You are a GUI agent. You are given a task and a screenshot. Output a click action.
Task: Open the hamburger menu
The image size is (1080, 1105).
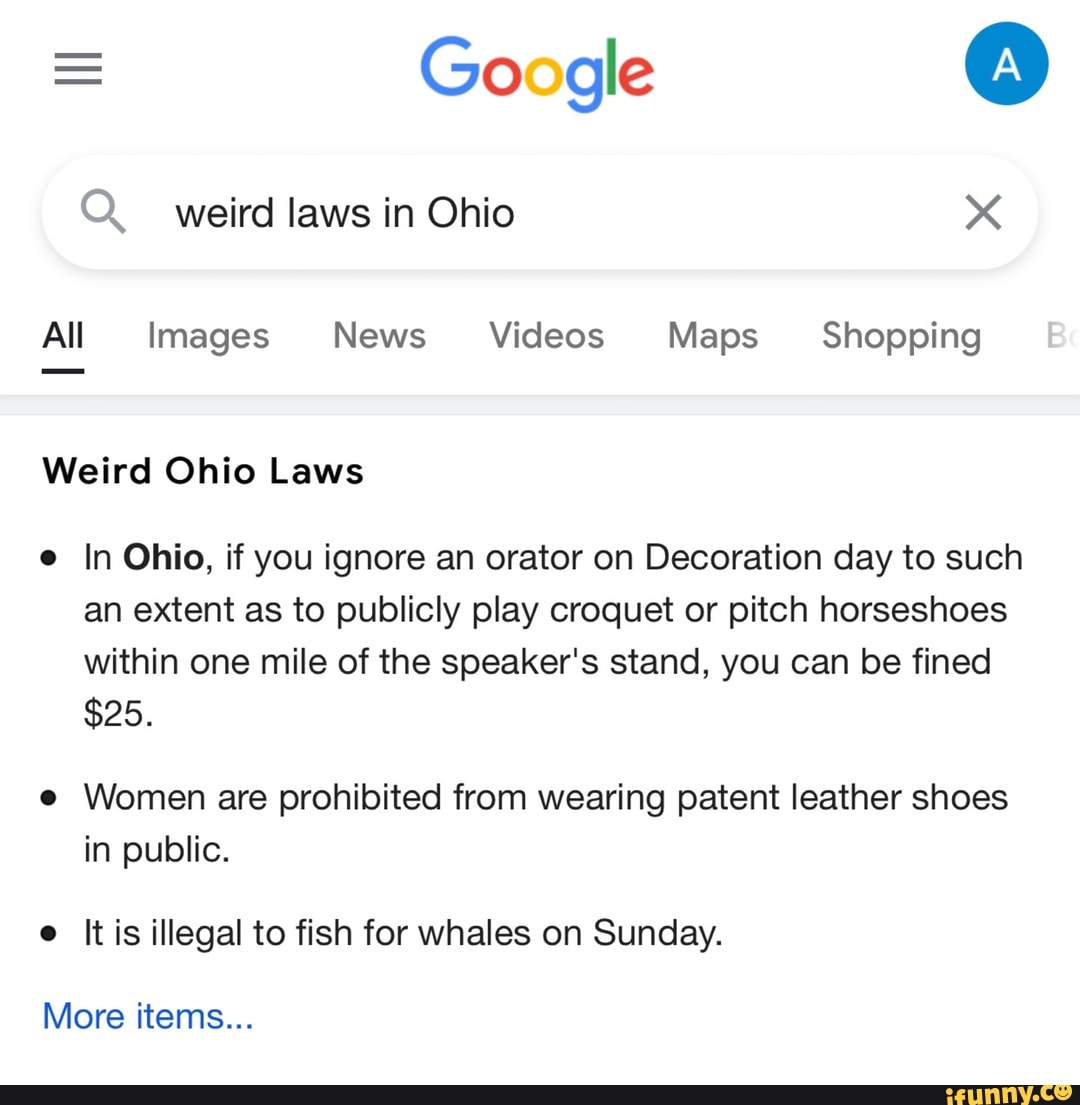(x=78, y=68)
